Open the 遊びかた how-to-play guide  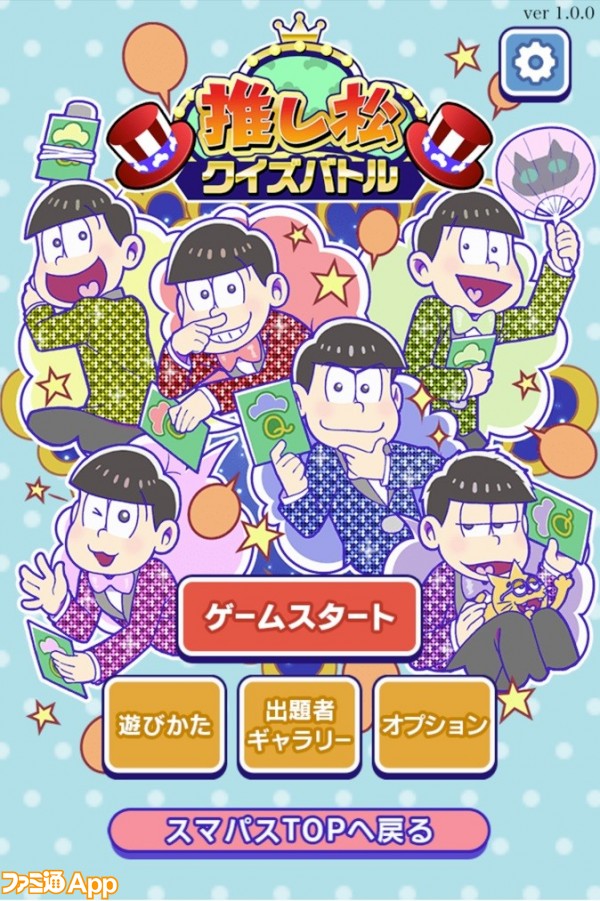click(x=163, y=725)
